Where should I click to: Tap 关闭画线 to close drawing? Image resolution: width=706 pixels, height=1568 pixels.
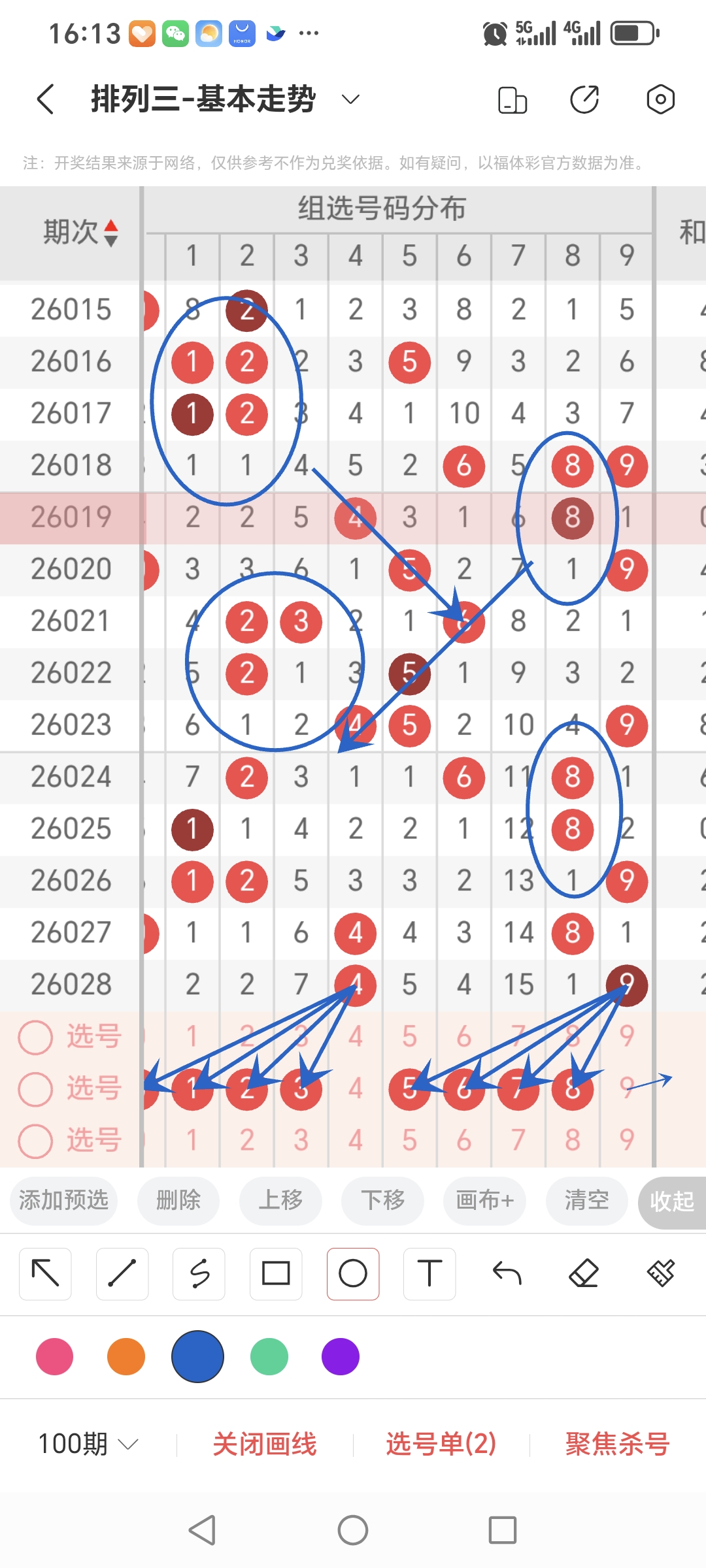click(265, 1444)
